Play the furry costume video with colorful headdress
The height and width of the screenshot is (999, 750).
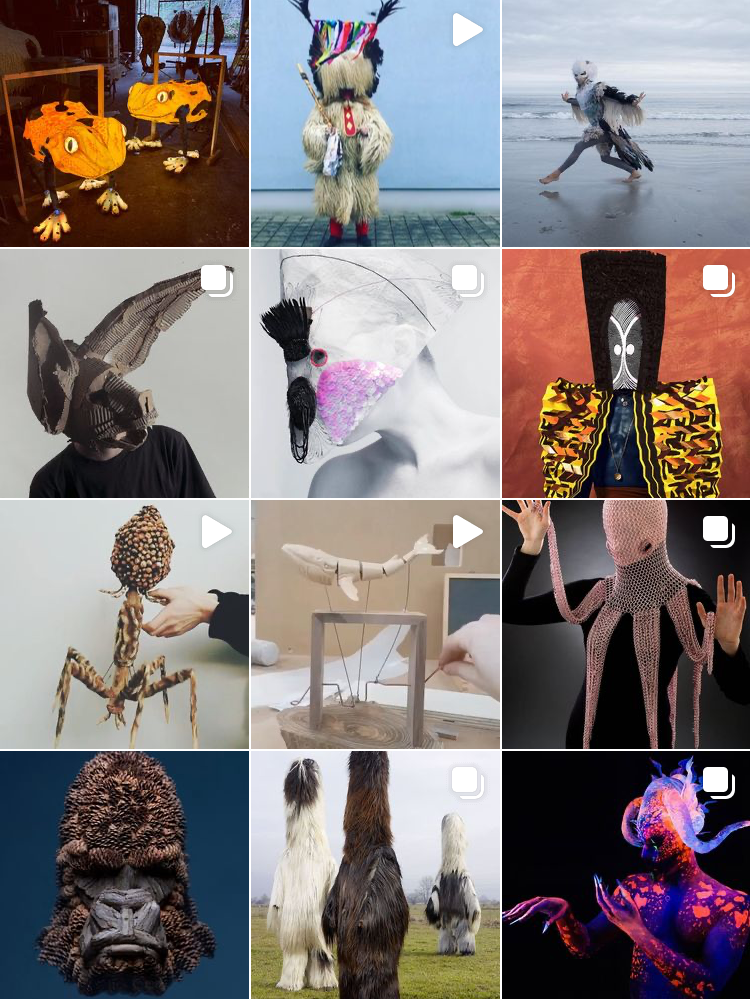point(375,123)
